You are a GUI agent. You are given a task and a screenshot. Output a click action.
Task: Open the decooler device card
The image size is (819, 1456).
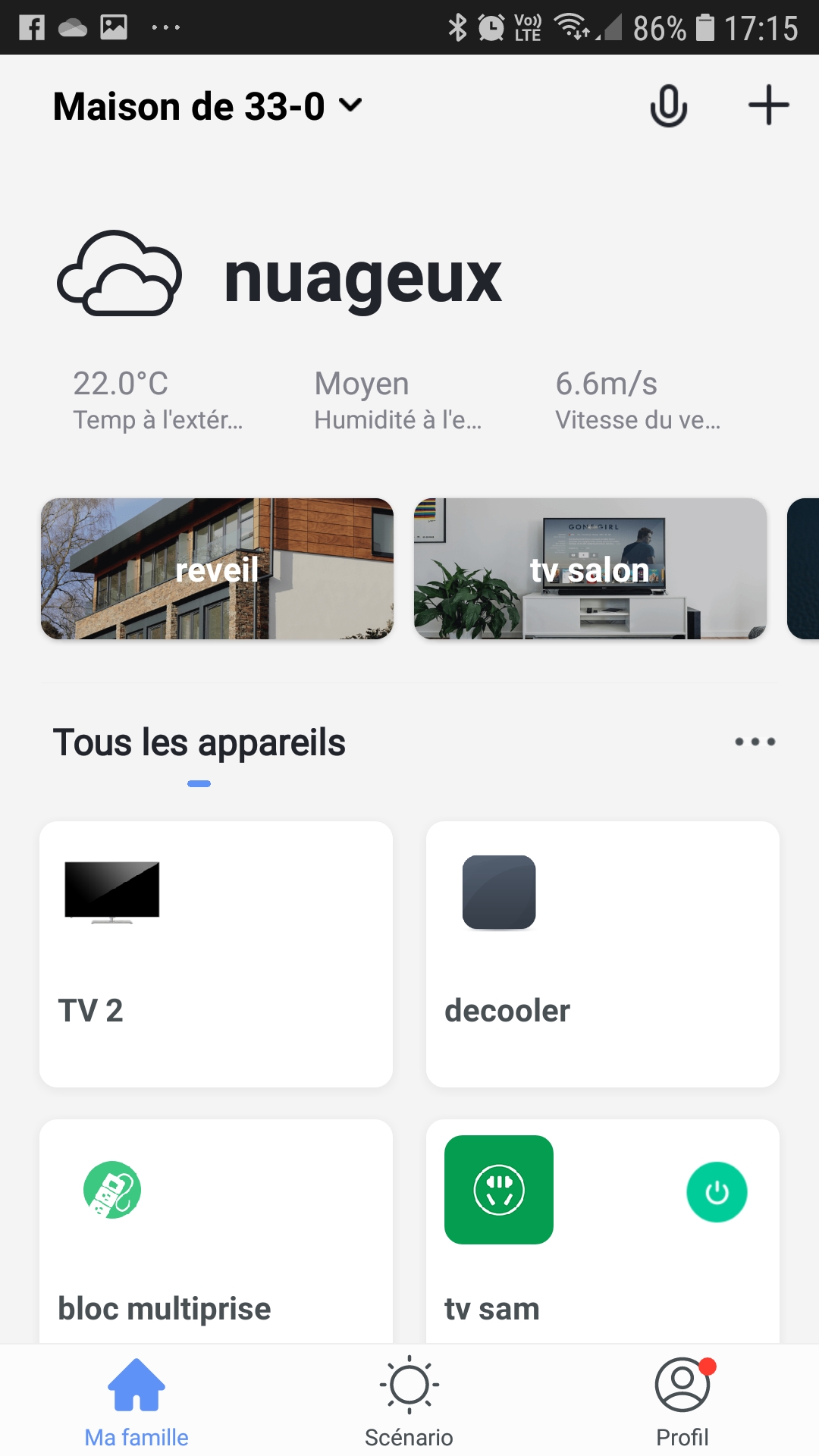[x=603, y=954]
